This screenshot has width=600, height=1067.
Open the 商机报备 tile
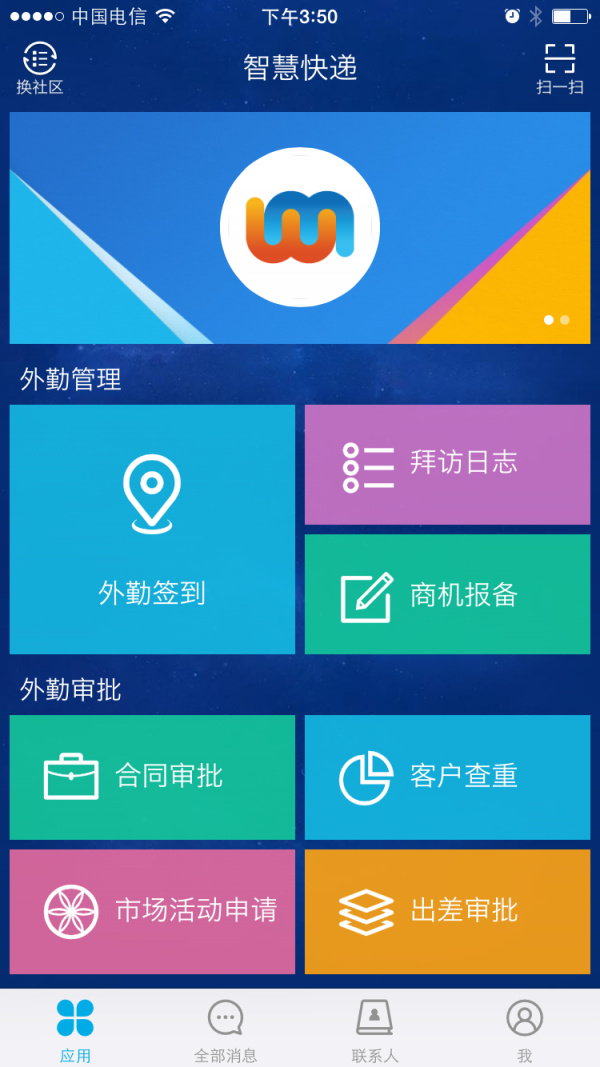[x=447, y=594]
